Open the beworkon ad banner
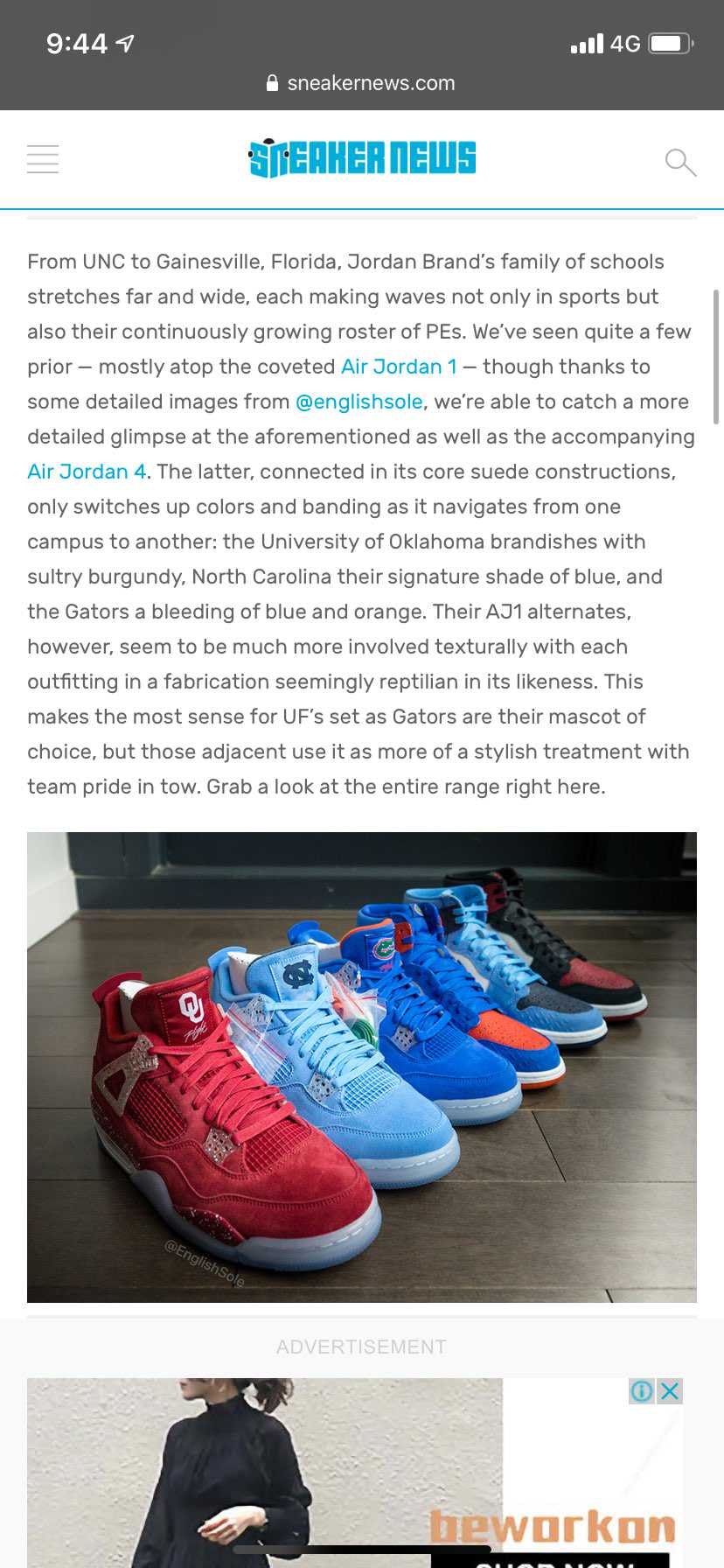 (355, 1473)
